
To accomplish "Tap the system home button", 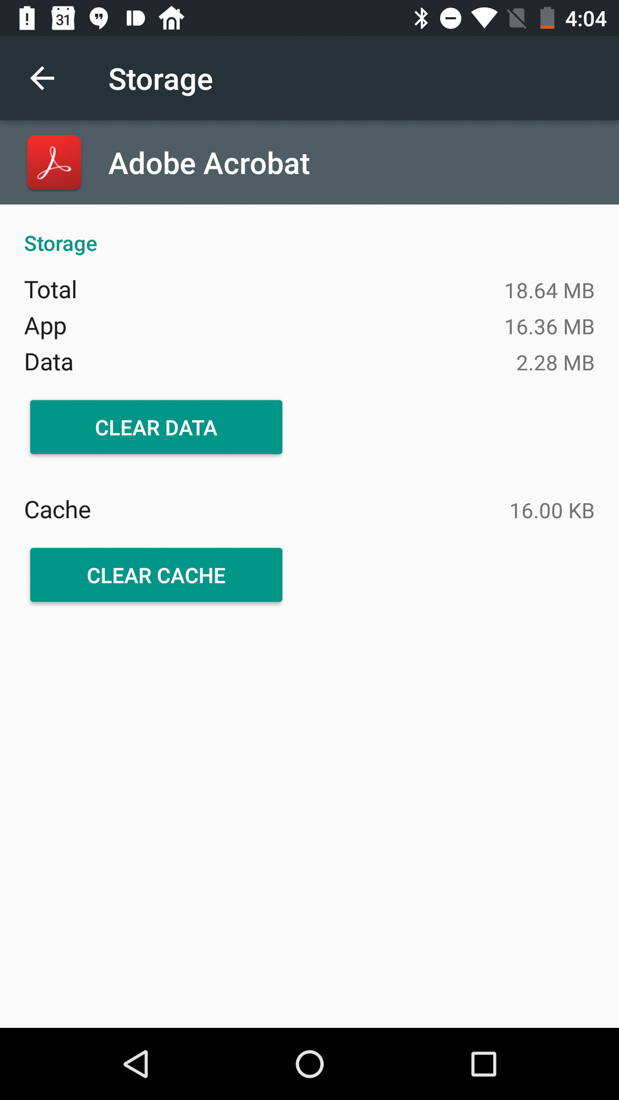I will tap(309, 1064).
